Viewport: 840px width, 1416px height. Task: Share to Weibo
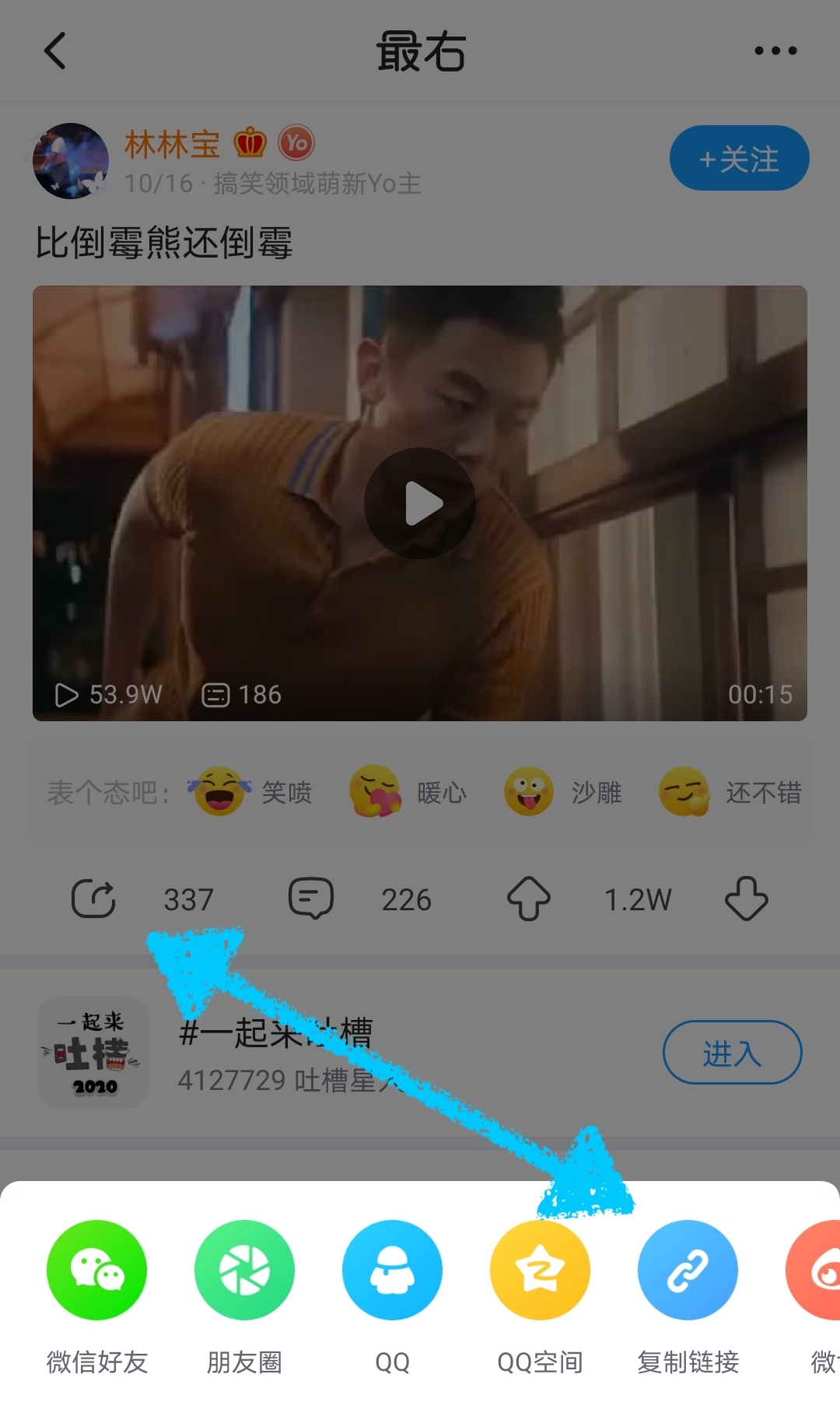pos(818,1270)
